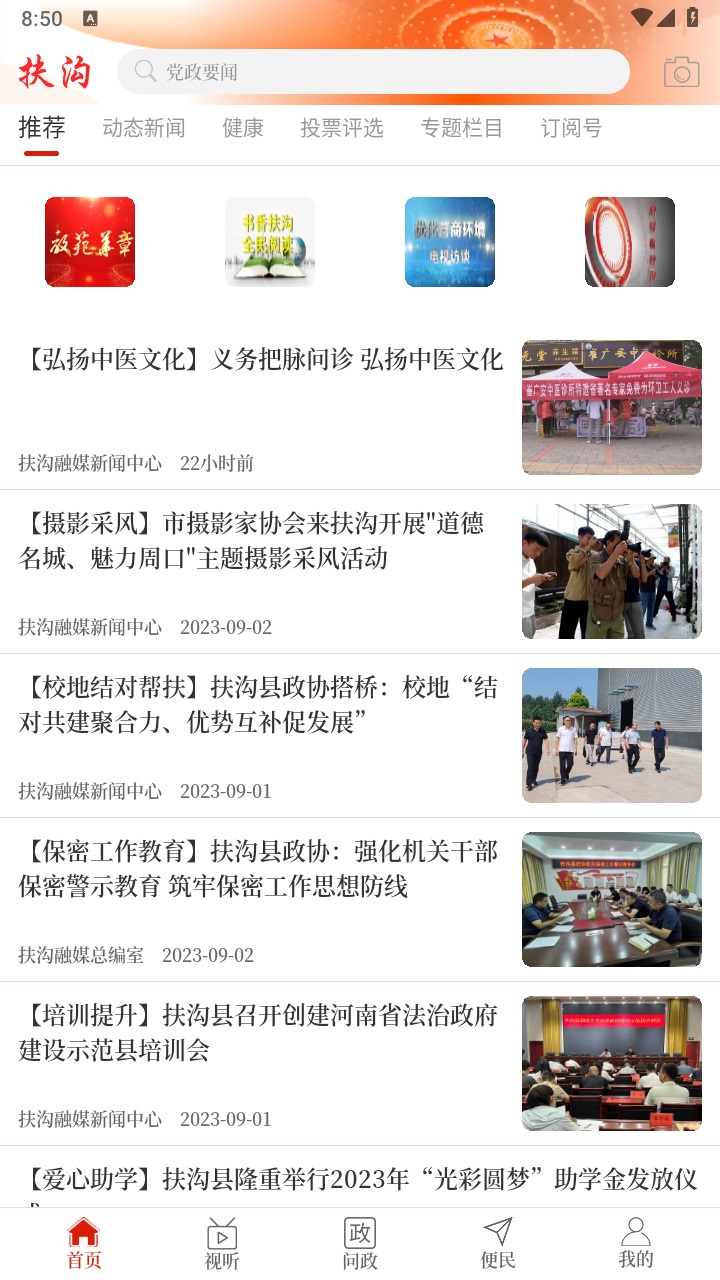Image resolution: width=720 pixels, height=1280 pixels.
Task: Click the magnifier icon in the search bar
Action: click(x=143, y=71)
